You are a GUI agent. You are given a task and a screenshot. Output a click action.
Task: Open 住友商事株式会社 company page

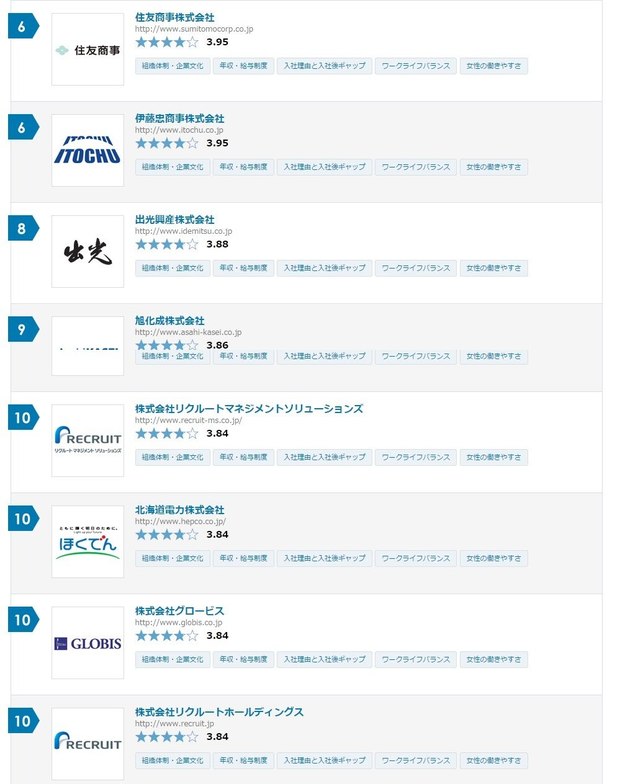pos(174,17)
